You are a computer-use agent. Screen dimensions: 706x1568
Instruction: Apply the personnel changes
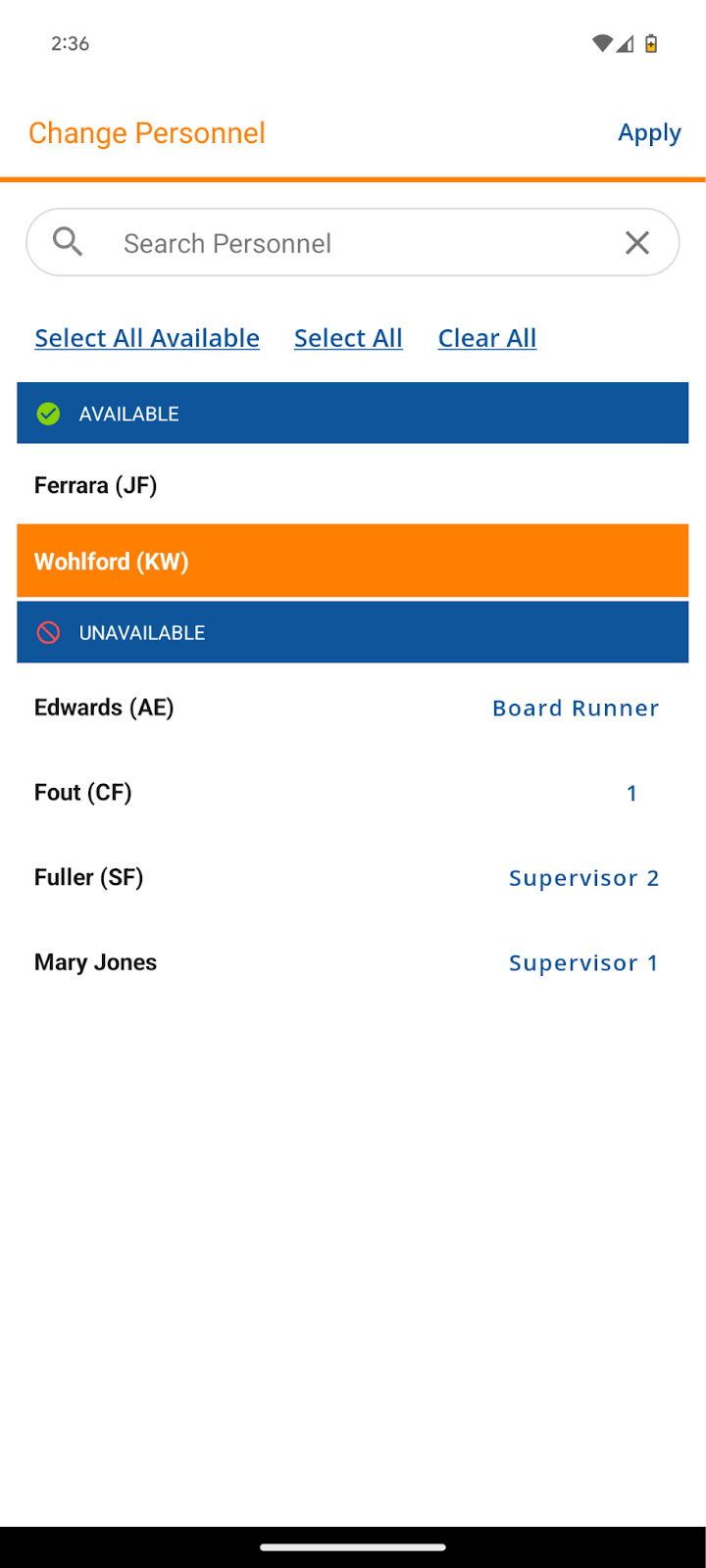point(649,133)
